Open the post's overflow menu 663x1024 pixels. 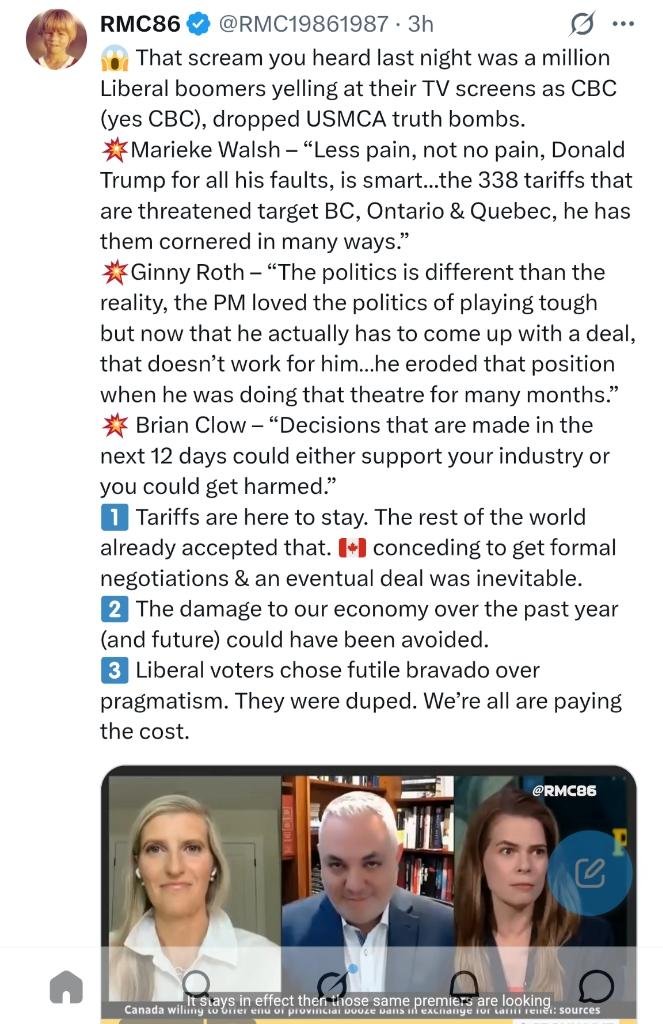(x=623, y=24)
